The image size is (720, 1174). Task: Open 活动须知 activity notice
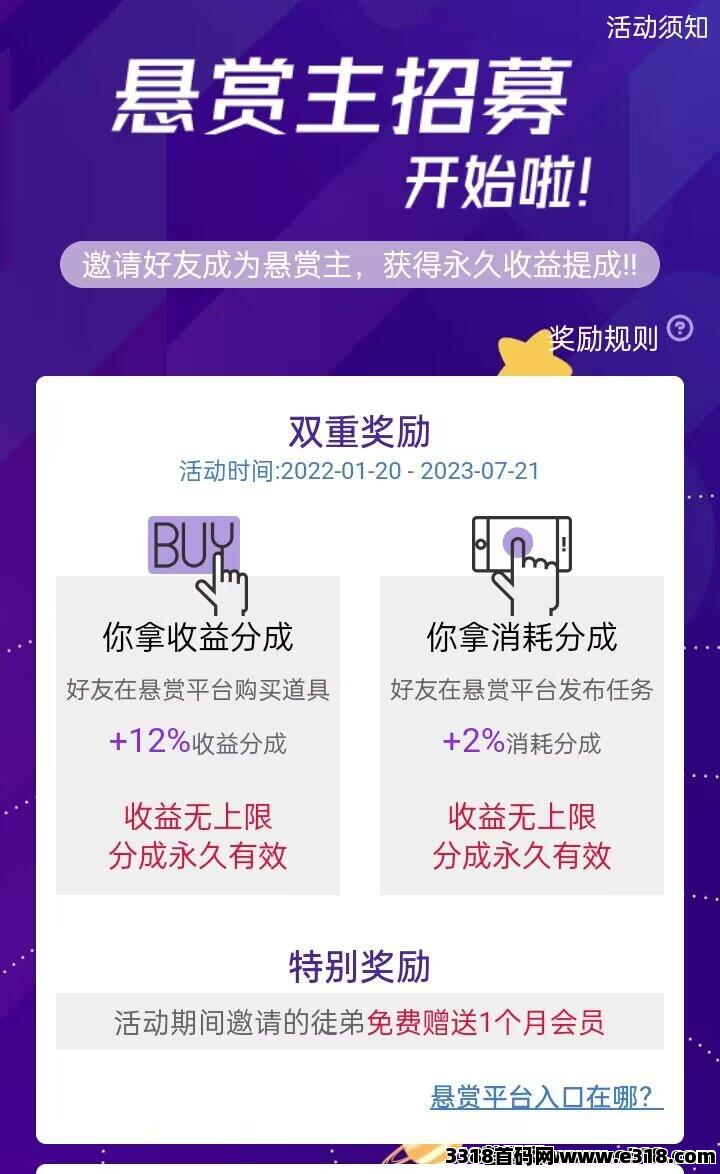coord(656,28)
